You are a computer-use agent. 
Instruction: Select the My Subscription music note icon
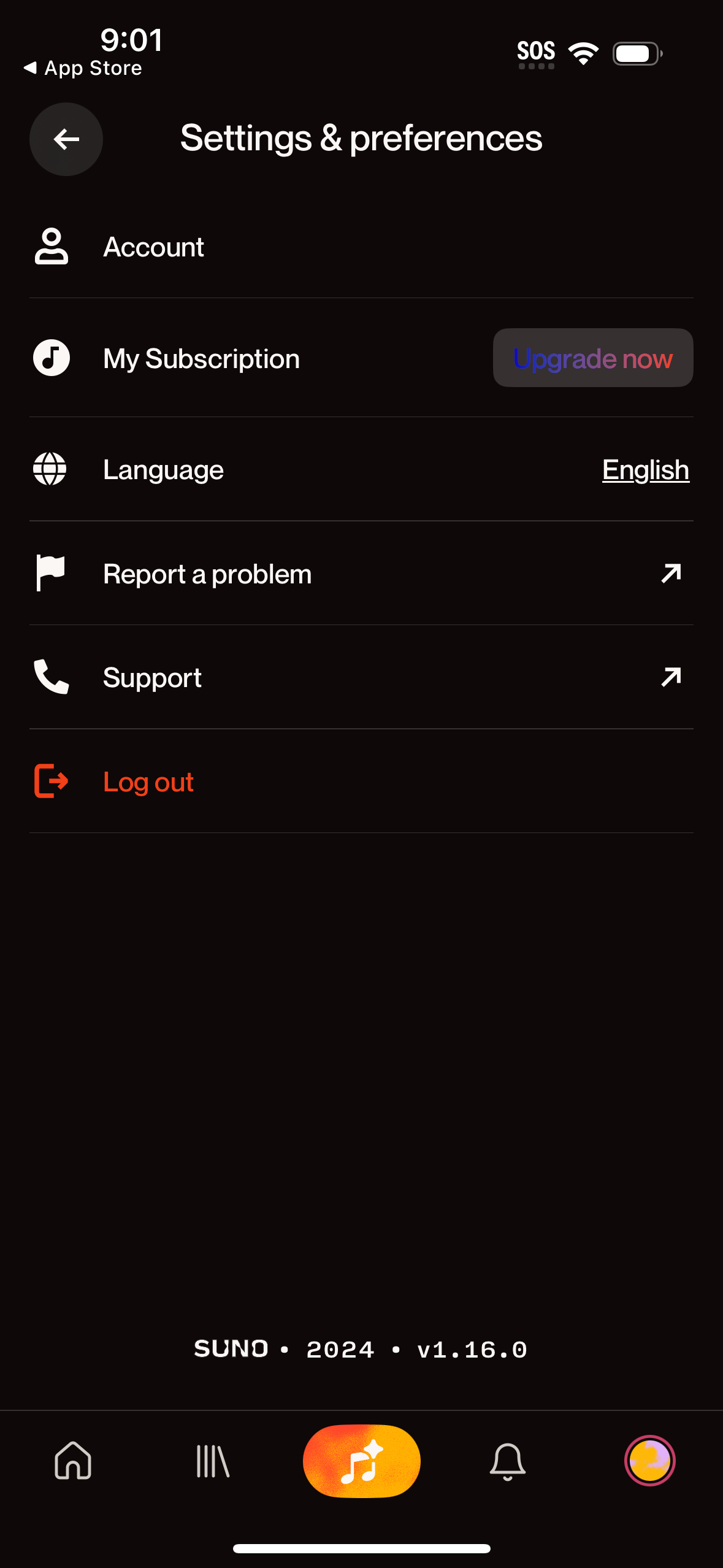pos(51,358)
